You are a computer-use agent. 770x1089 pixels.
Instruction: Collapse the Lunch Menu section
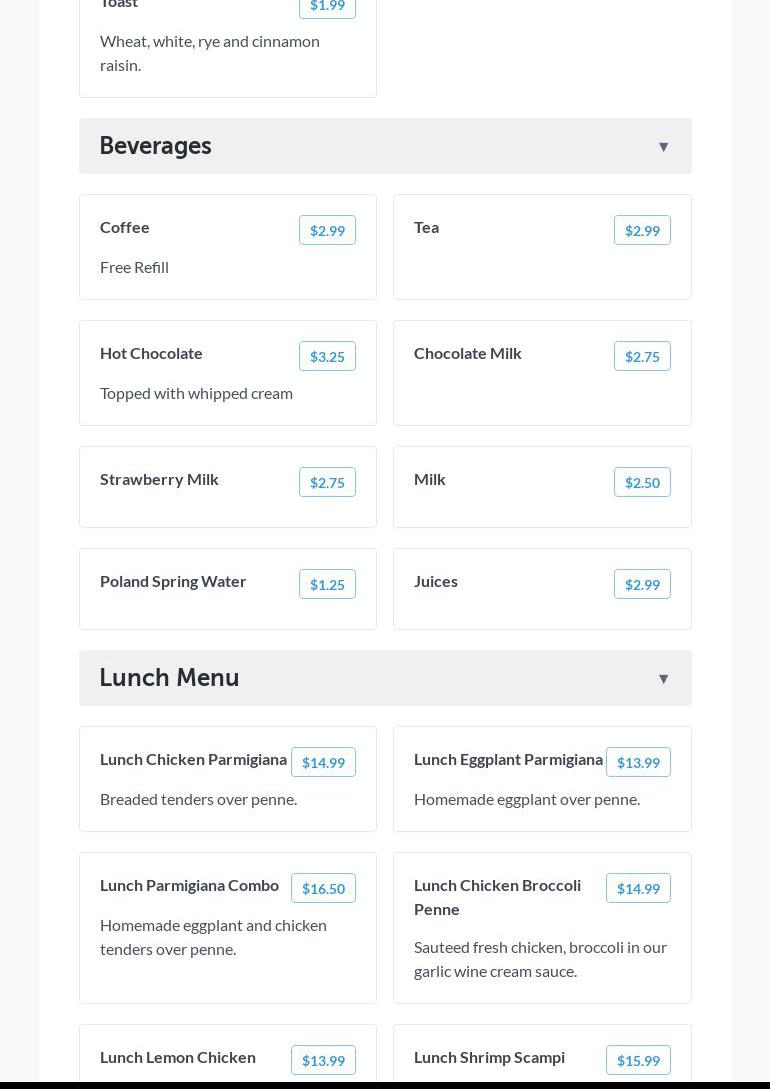[385, 678]
